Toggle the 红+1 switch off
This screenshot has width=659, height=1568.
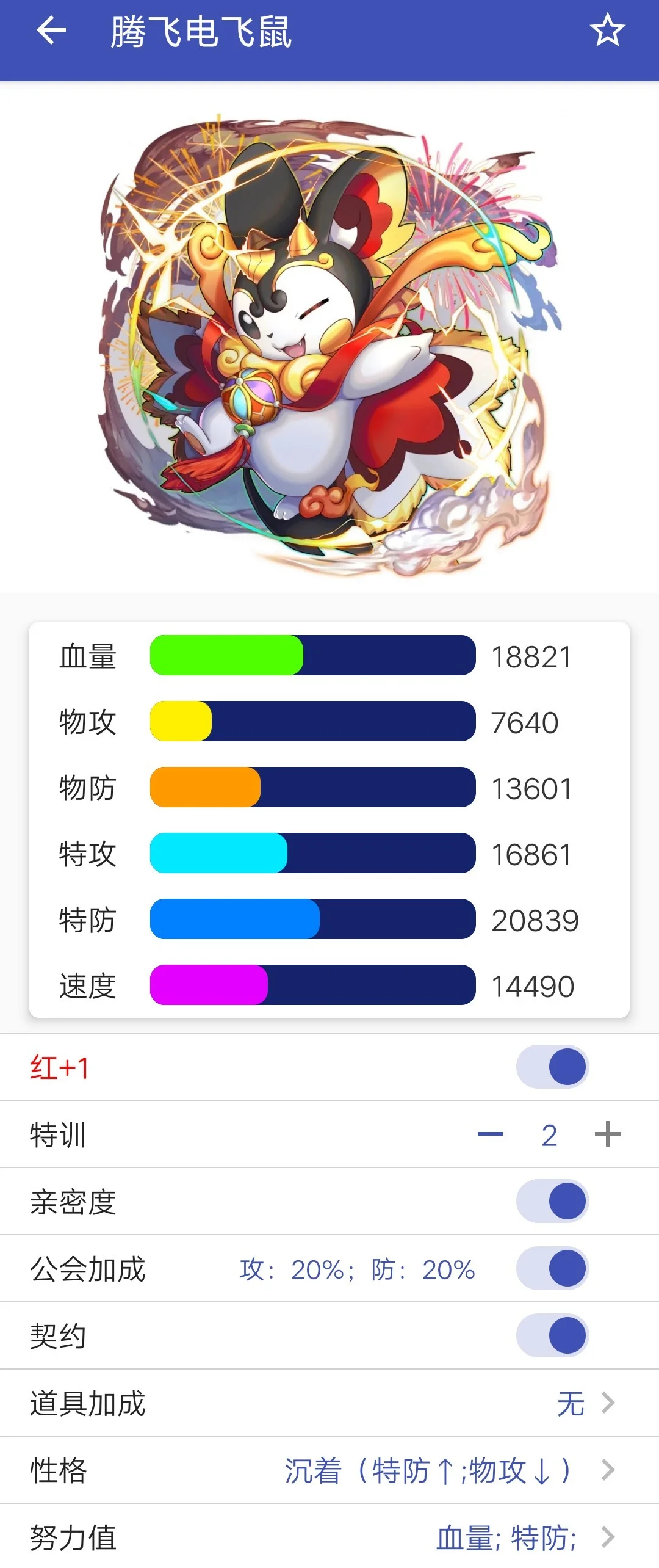click(x=552, y=1067)
